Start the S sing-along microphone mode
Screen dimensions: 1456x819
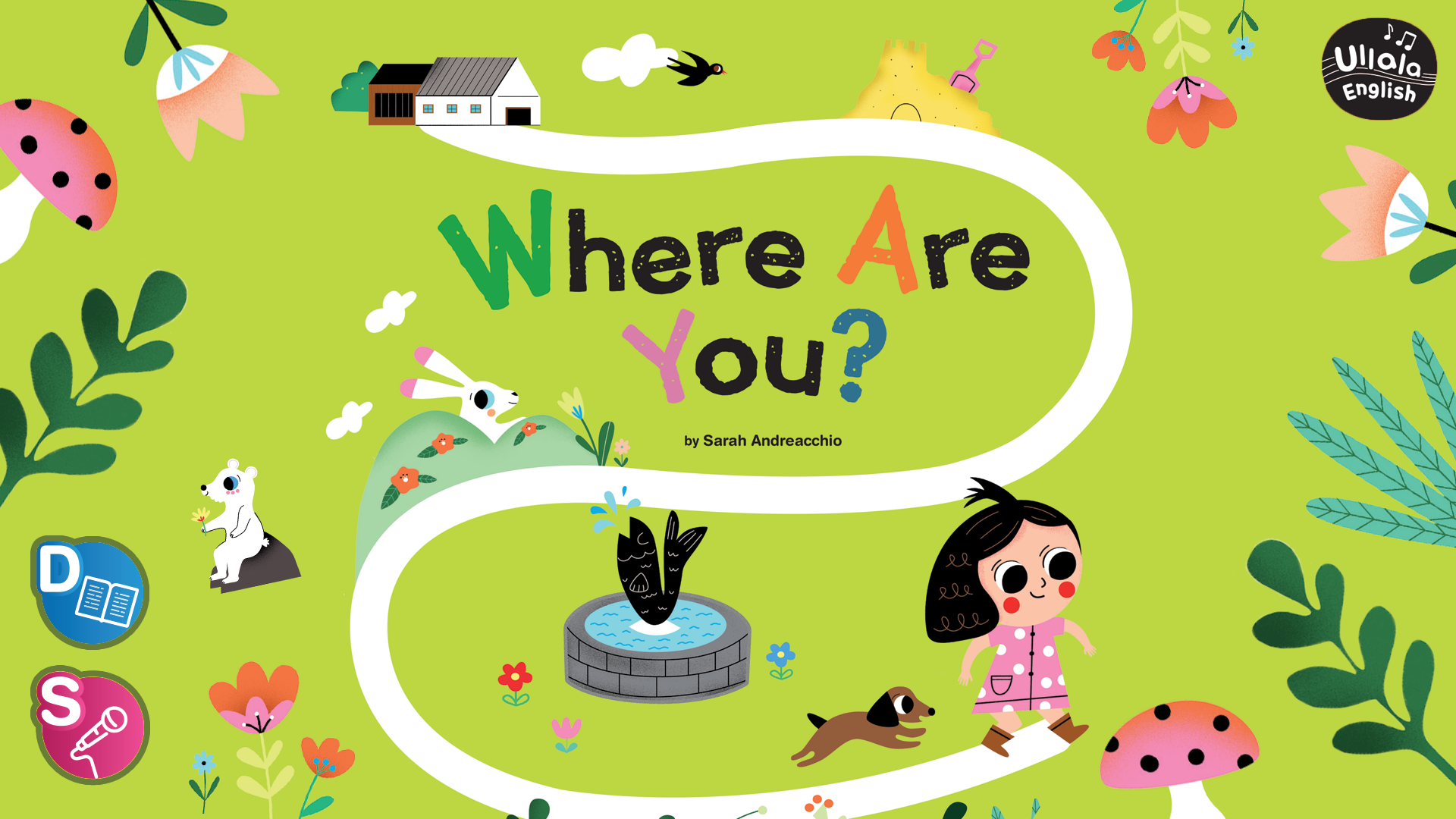point(91,726)
